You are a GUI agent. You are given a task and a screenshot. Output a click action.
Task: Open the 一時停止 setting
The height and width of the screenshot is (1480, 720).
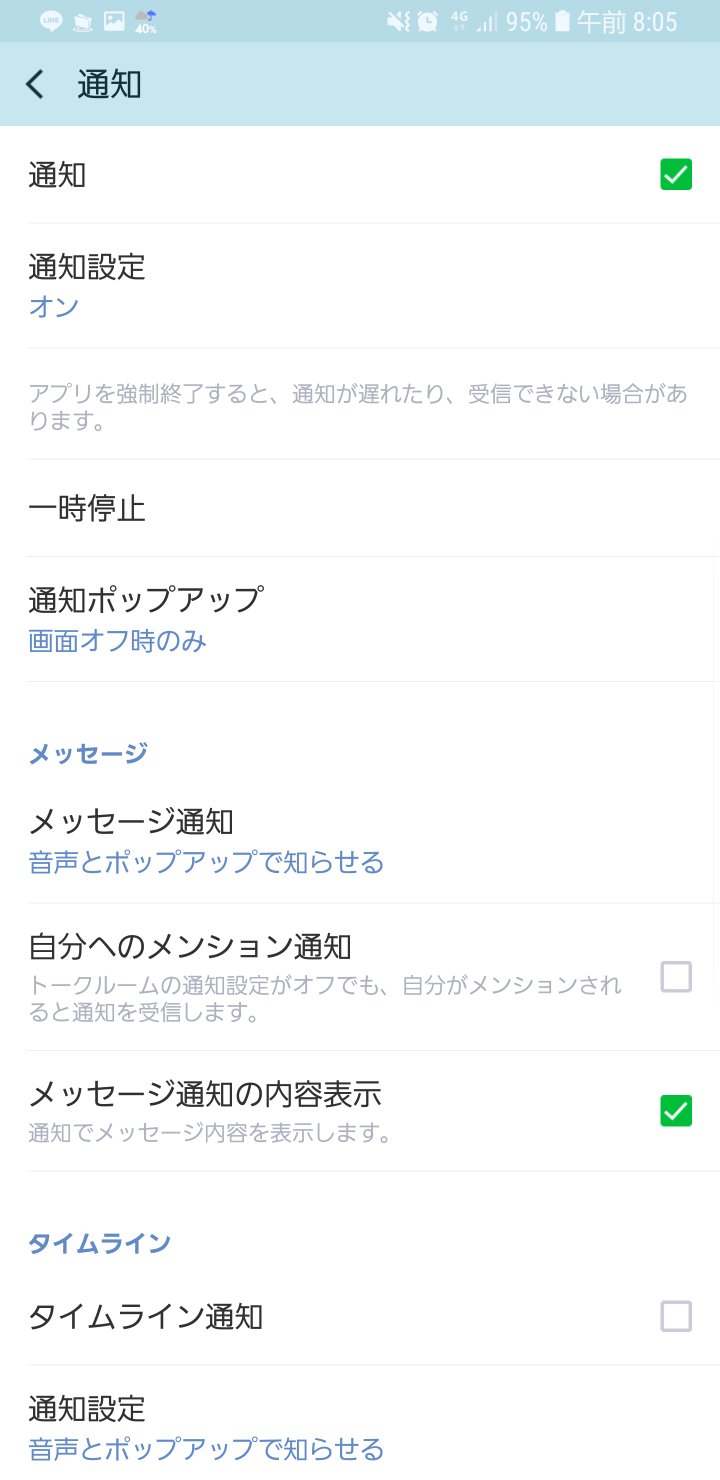point(360,508)
